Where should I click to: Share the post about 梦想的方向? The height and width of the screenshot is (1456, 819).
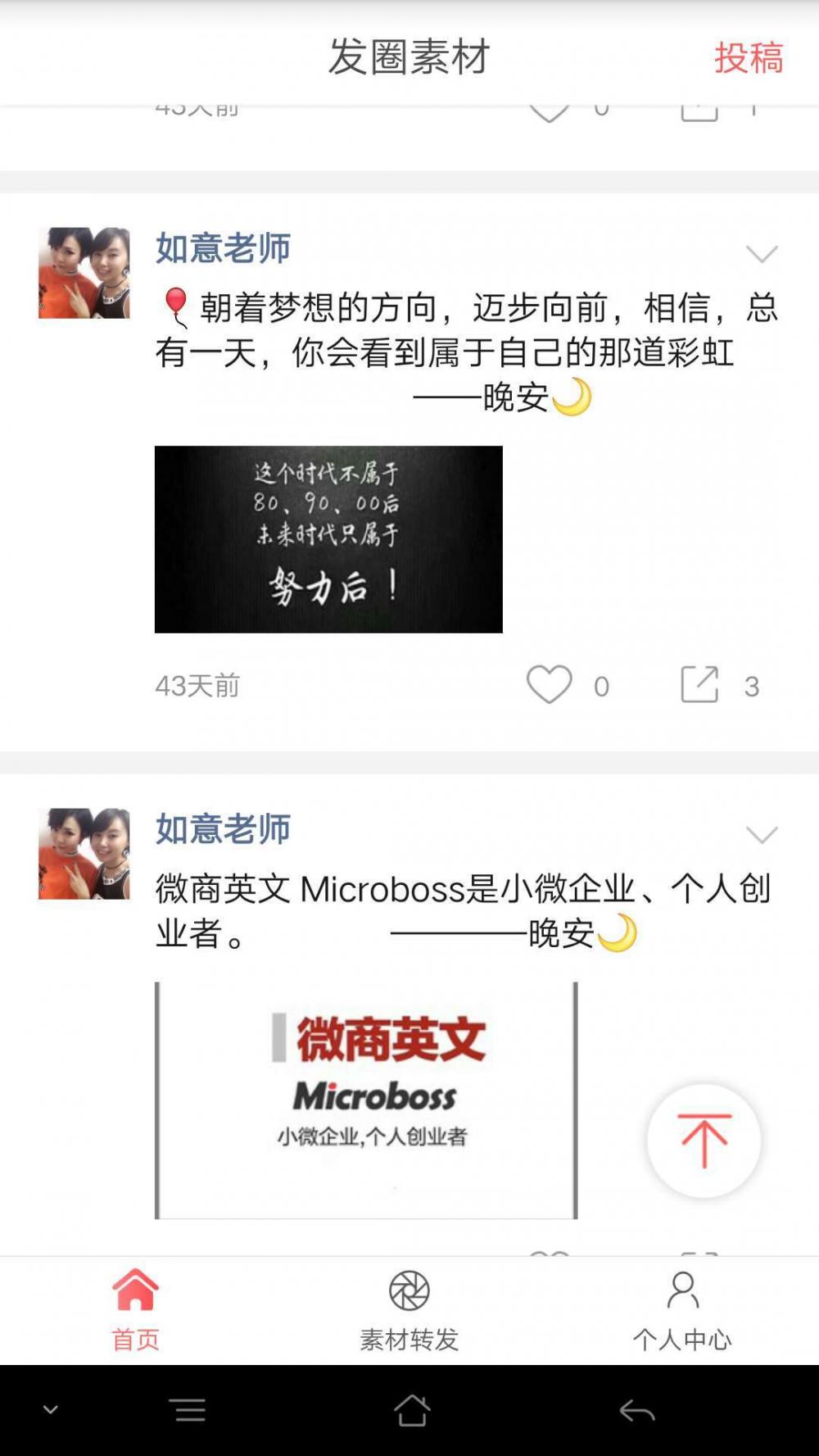point(699,684)
